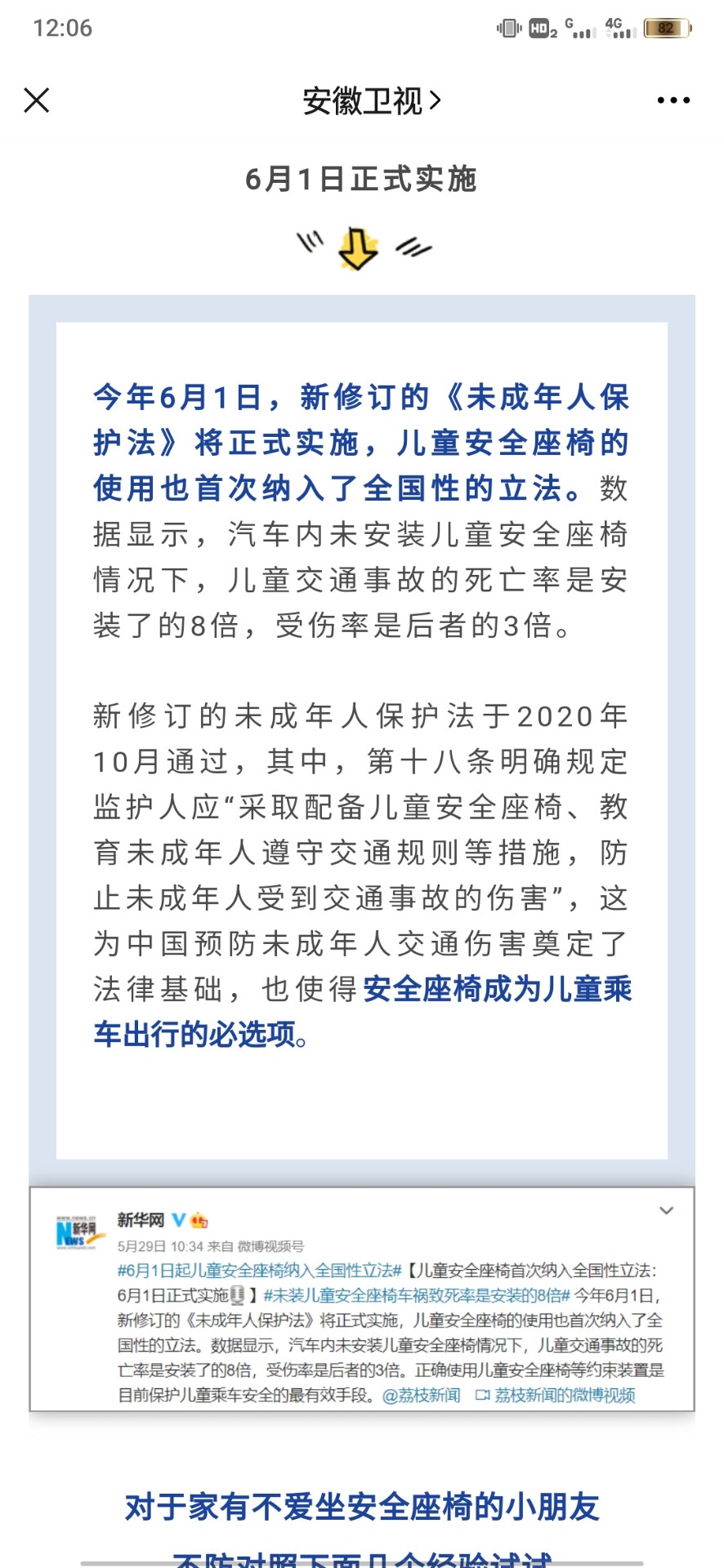This screenshot has height=1568, width=724.
Task: Open the 安徽卫视 account page
Action: coord(372,101)
